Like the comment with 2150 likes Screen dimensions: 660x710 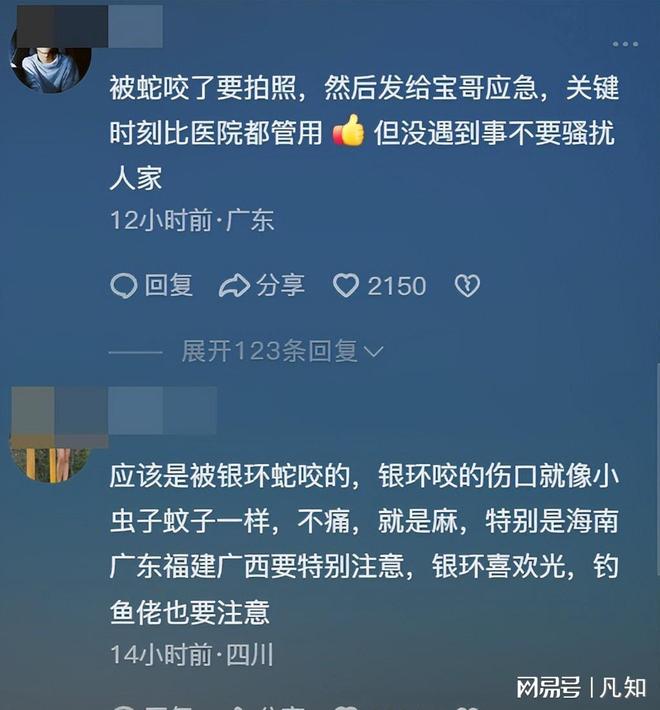(346, 286)
